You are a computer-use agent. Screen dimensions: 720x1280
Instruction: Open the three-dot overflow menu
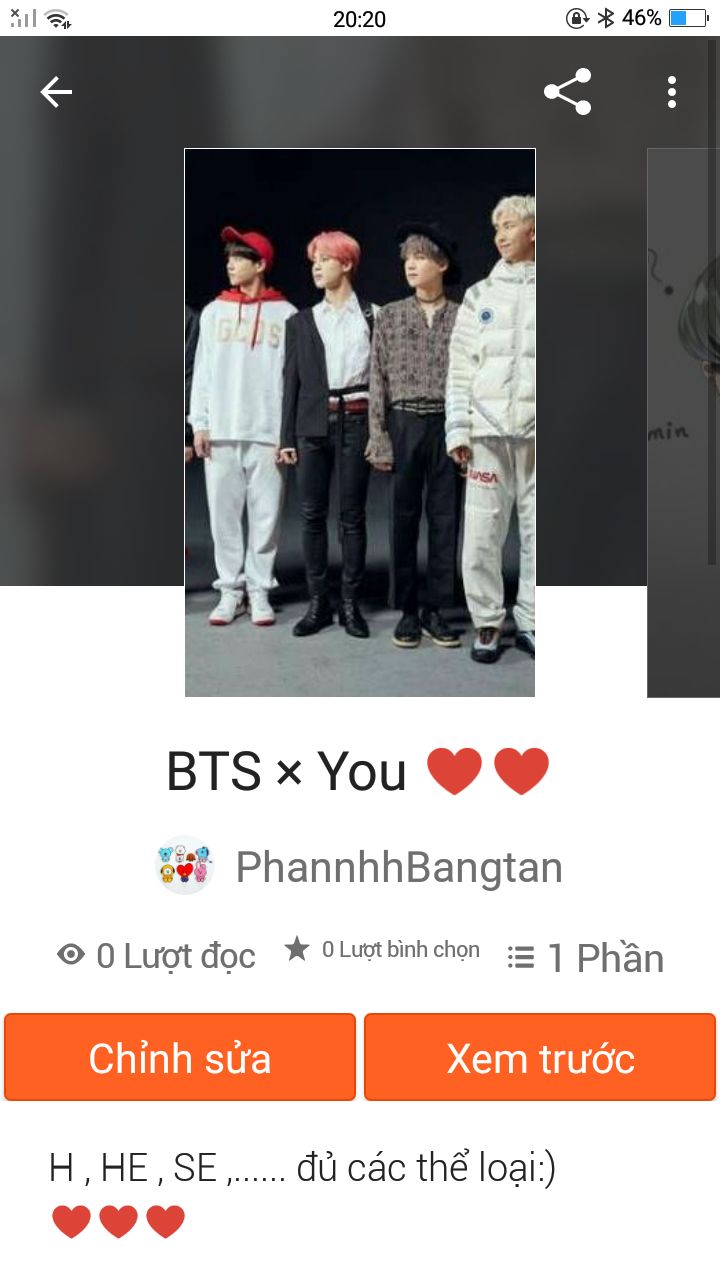[672, 92]
